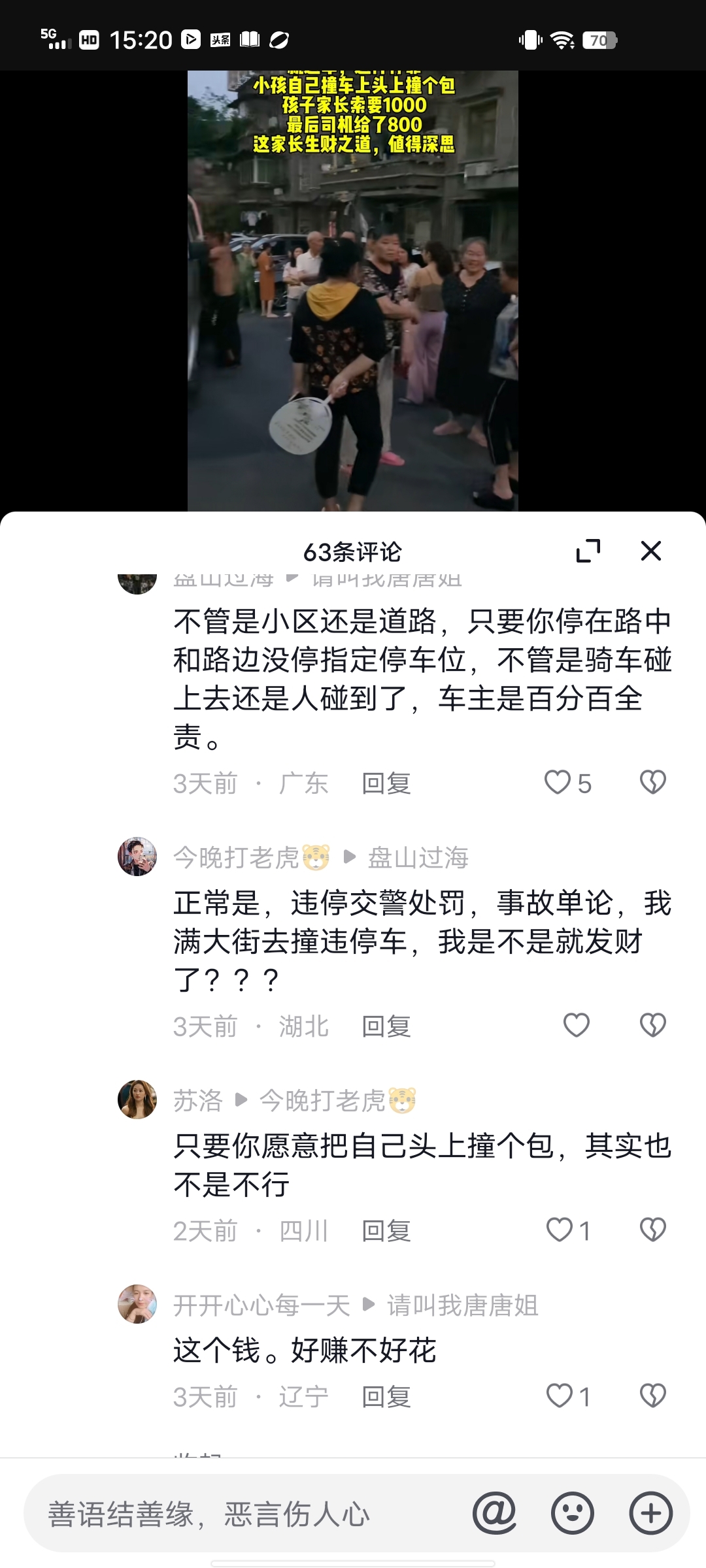Open 开开心心每一天's profile avatar
This screenshot has height=1568, width=706.
tap(137, 1304)
